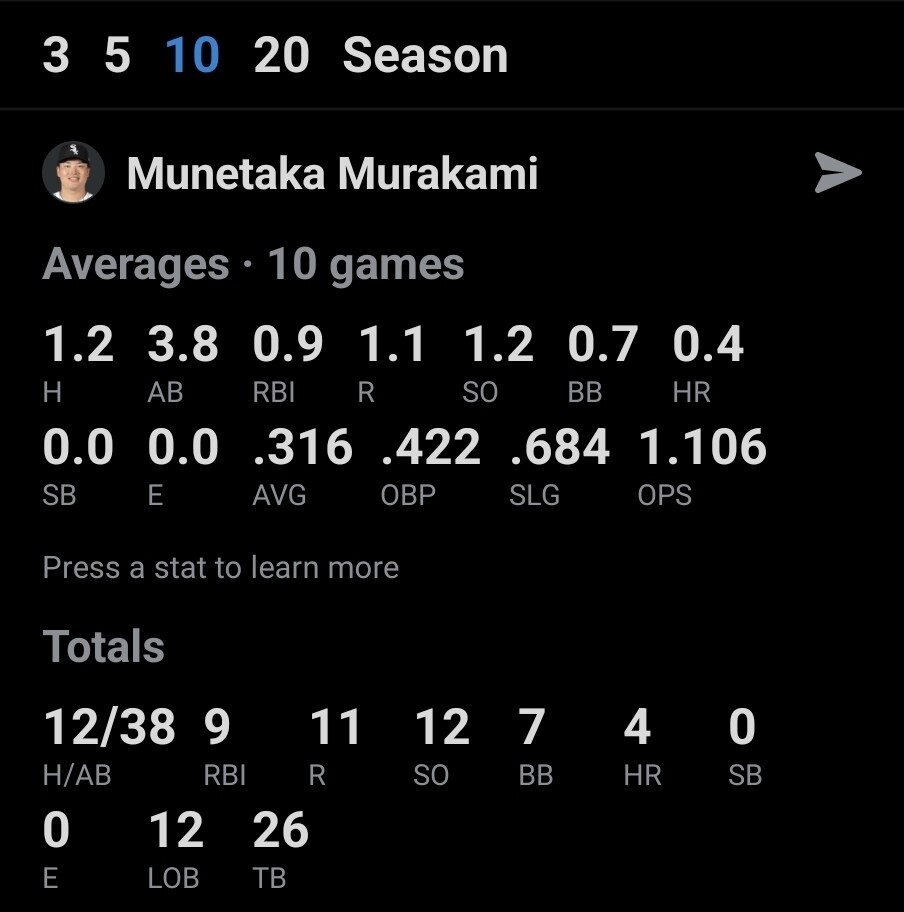Screen dimensions: 904x912
Task: Select the 20 games tab
Action: click(282, 55)
